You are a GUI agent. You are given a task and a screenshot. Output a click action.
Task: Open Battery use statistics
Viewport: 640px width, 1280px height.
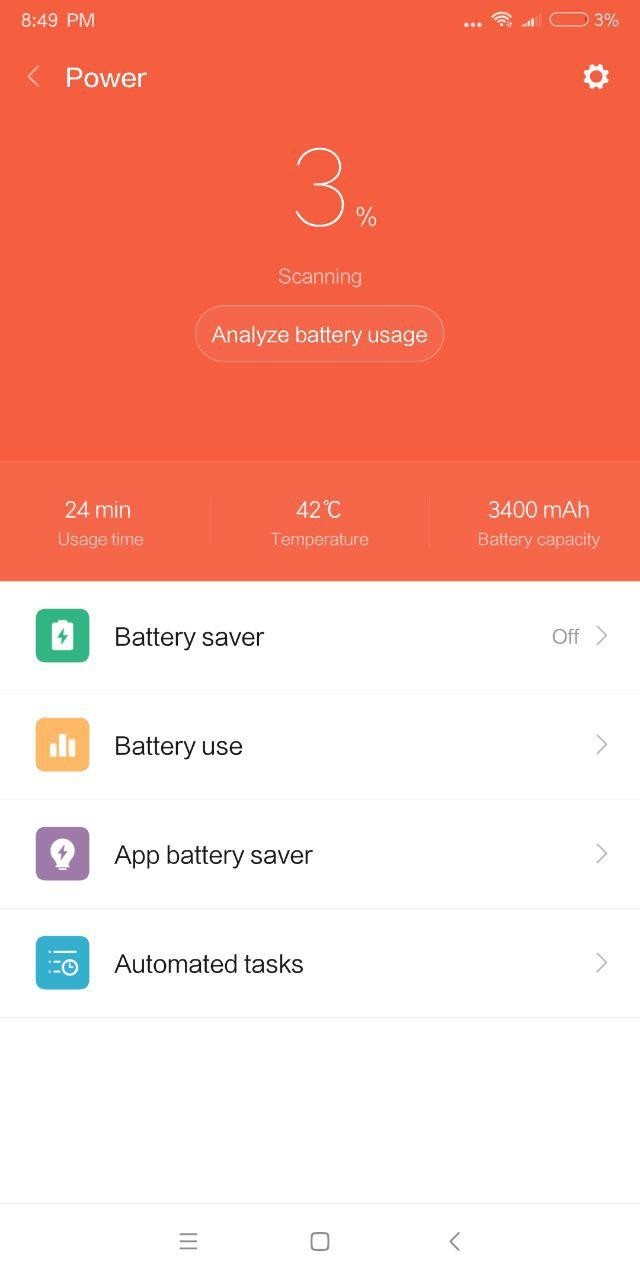pyautogui.click(x=320, y=745)
